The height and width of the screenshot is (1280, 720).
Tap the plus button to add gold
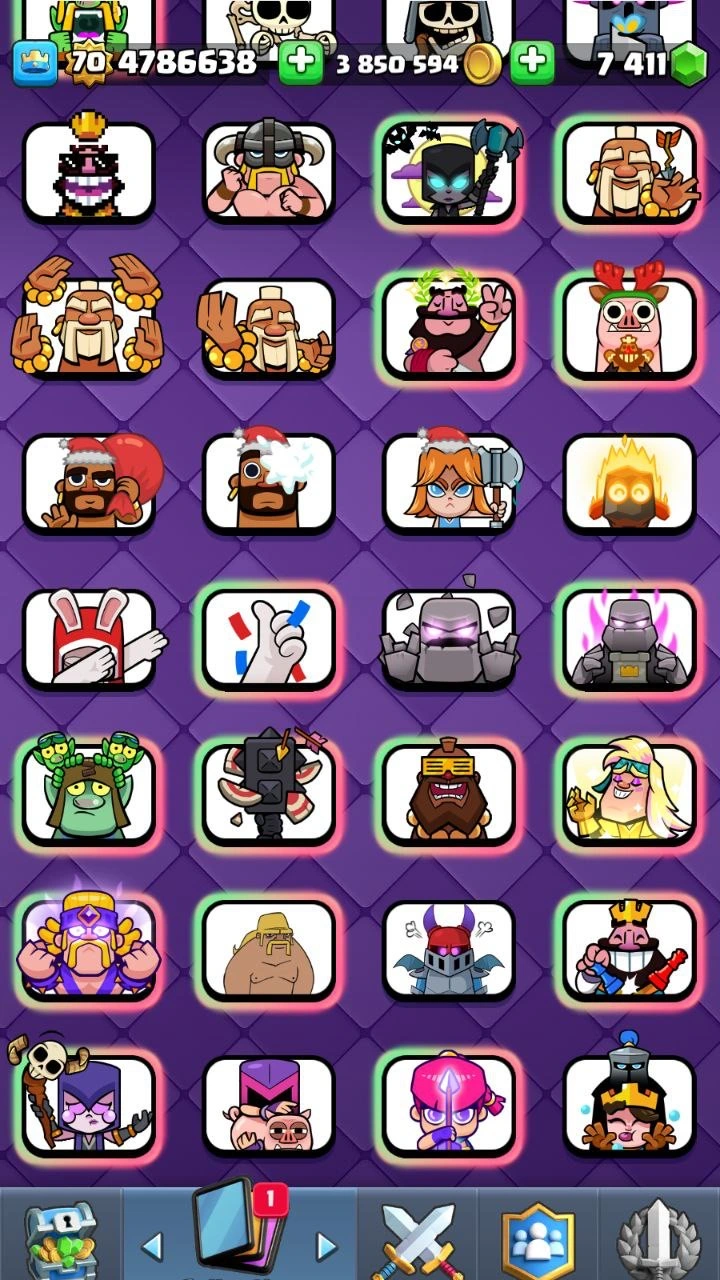click(x=300, y=64)
